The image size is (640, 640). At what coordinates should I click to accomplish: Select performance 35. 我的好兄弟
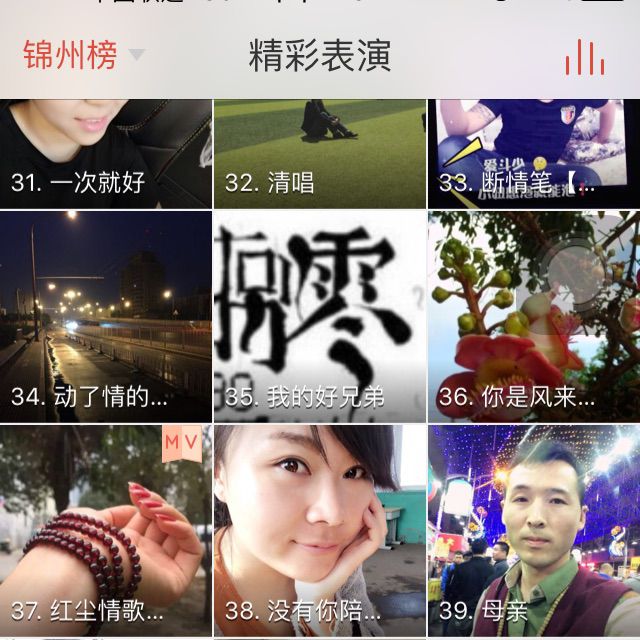[x=319, y=316]
